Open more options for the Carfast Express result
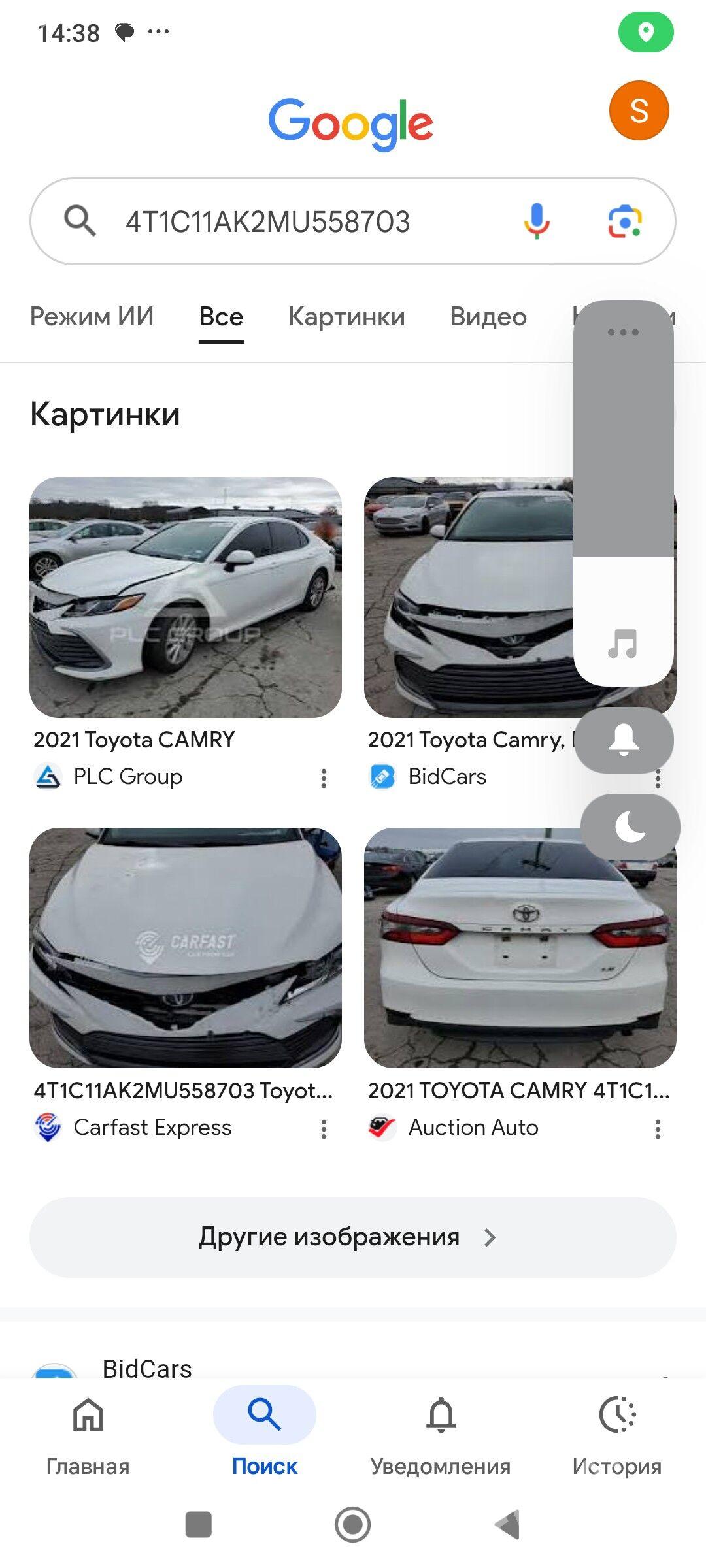706x1568 pixels. point(324,1128)
